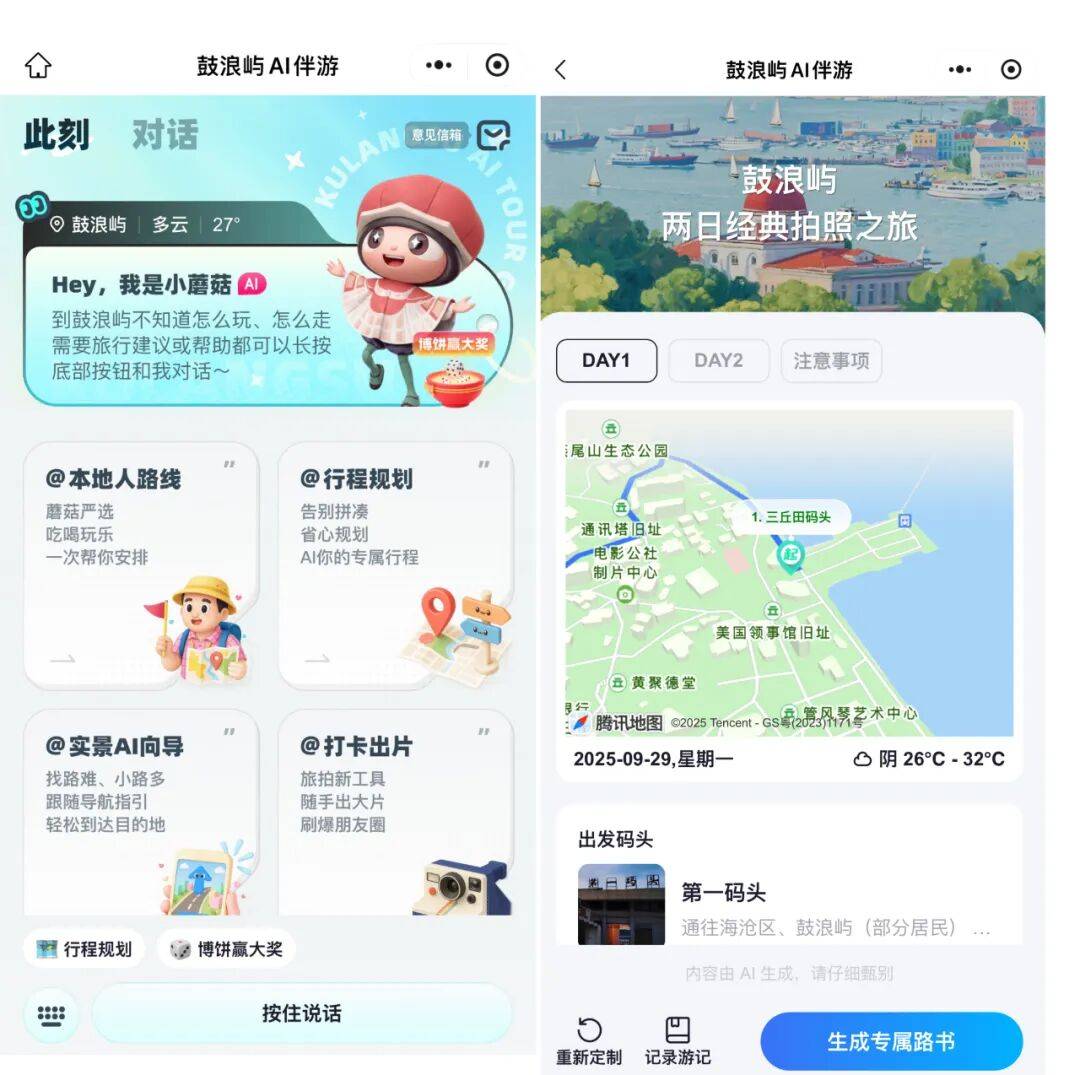Viewport: 1080px width, 1075px height.
Task: Tap the 博饼赢大奖 chip with dice
Action: pos(226,949)
